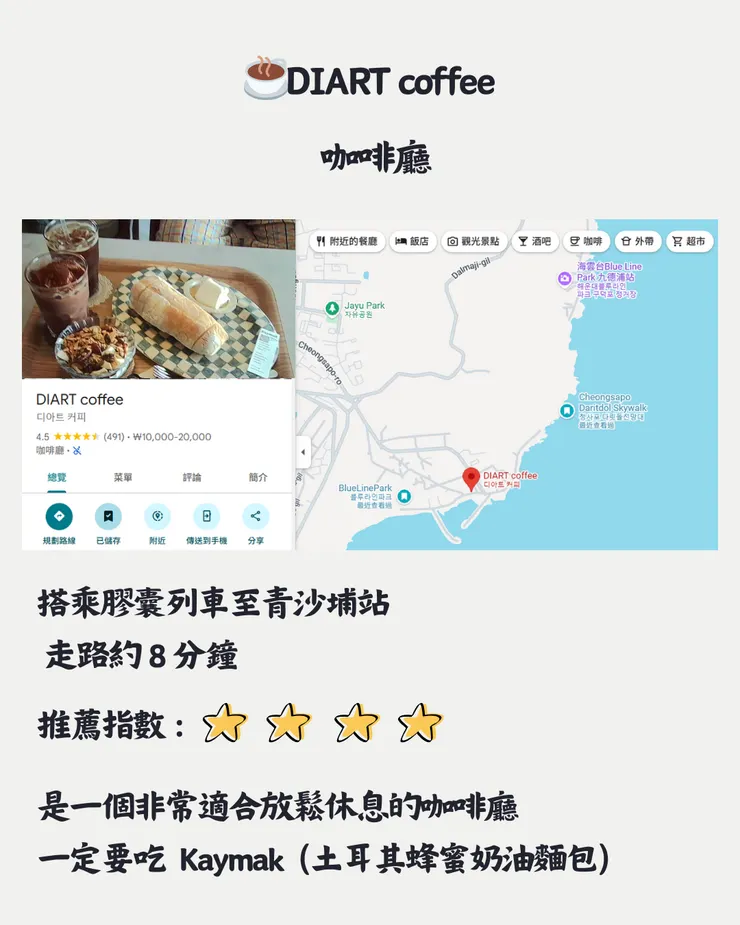Click the red DIART coffee map pin
This screenshot has height=925, width=740.
click(x=472, y=478)
